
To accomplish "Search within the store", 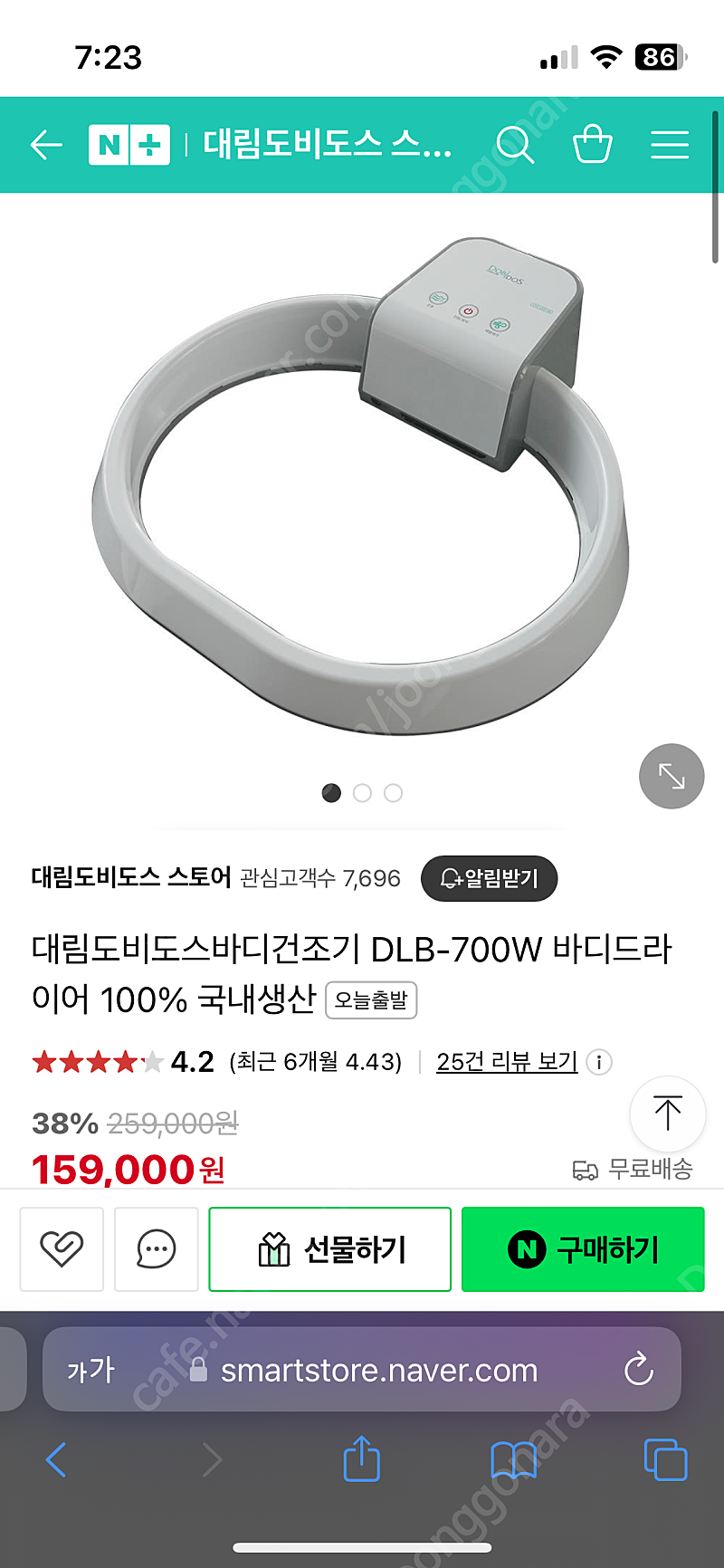I will point(515,145).
